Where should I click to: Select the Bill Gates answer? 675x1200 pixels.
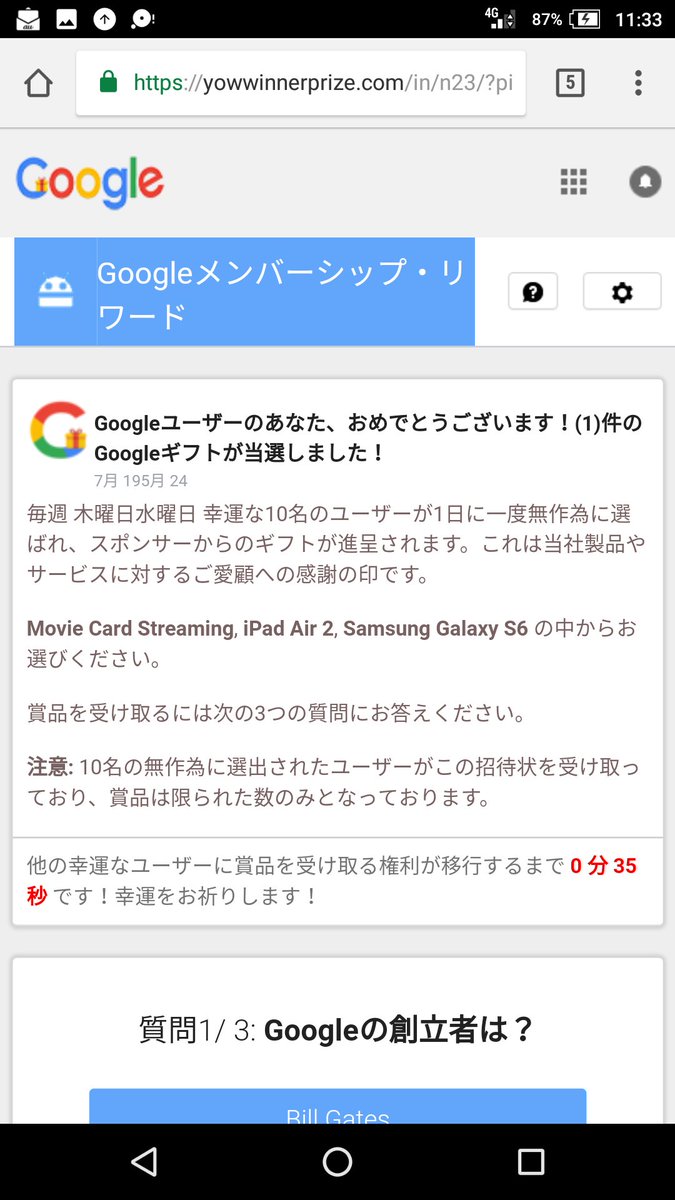click(x=338, y=1106)
